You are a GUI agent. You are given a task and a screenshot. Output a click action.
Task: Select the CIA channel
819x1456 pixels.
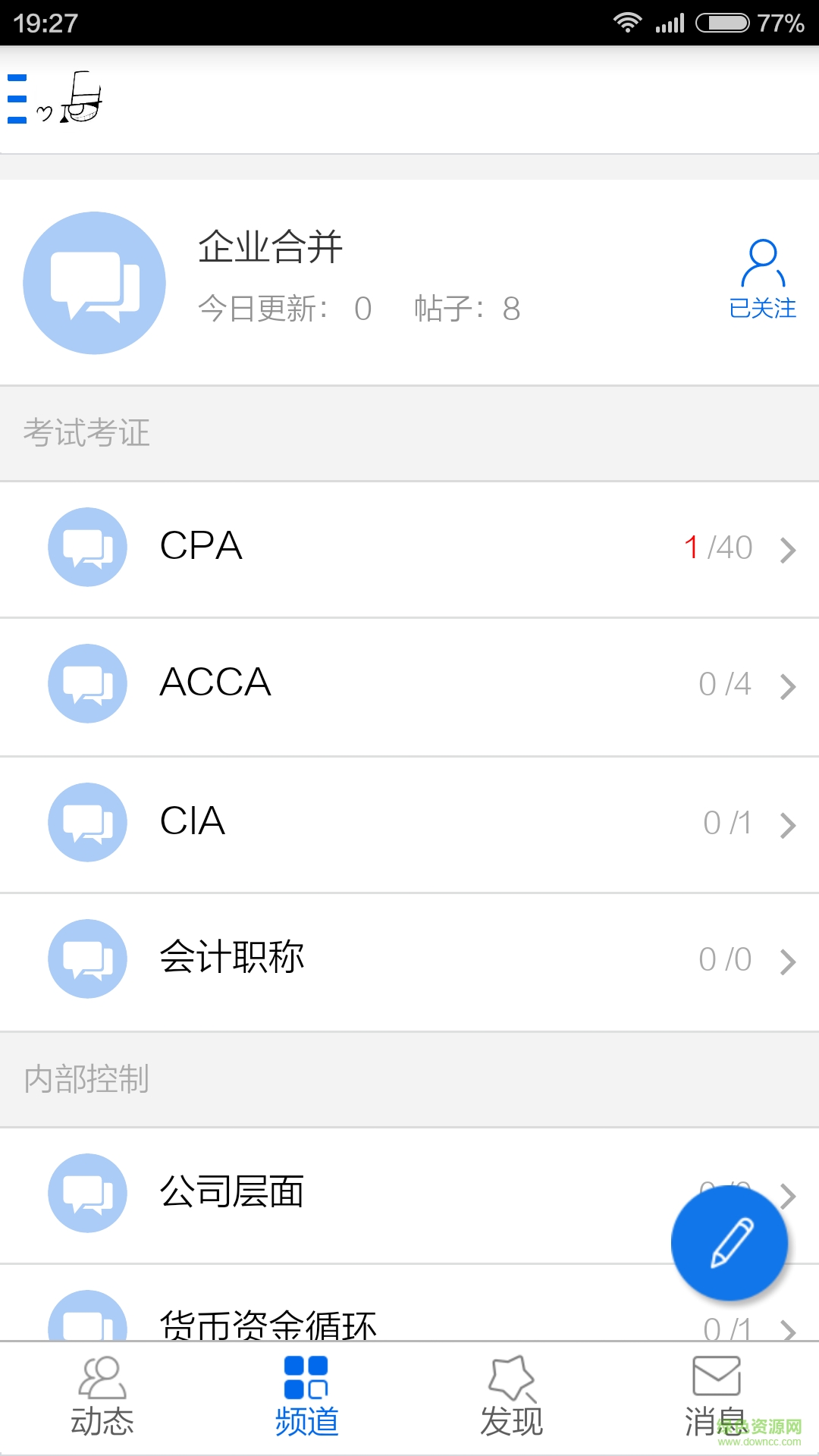[409, 823]
